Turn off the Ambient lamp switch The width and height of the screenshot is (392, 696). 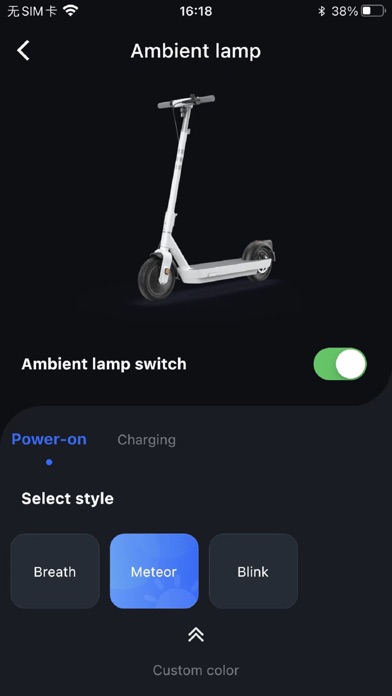340,364
